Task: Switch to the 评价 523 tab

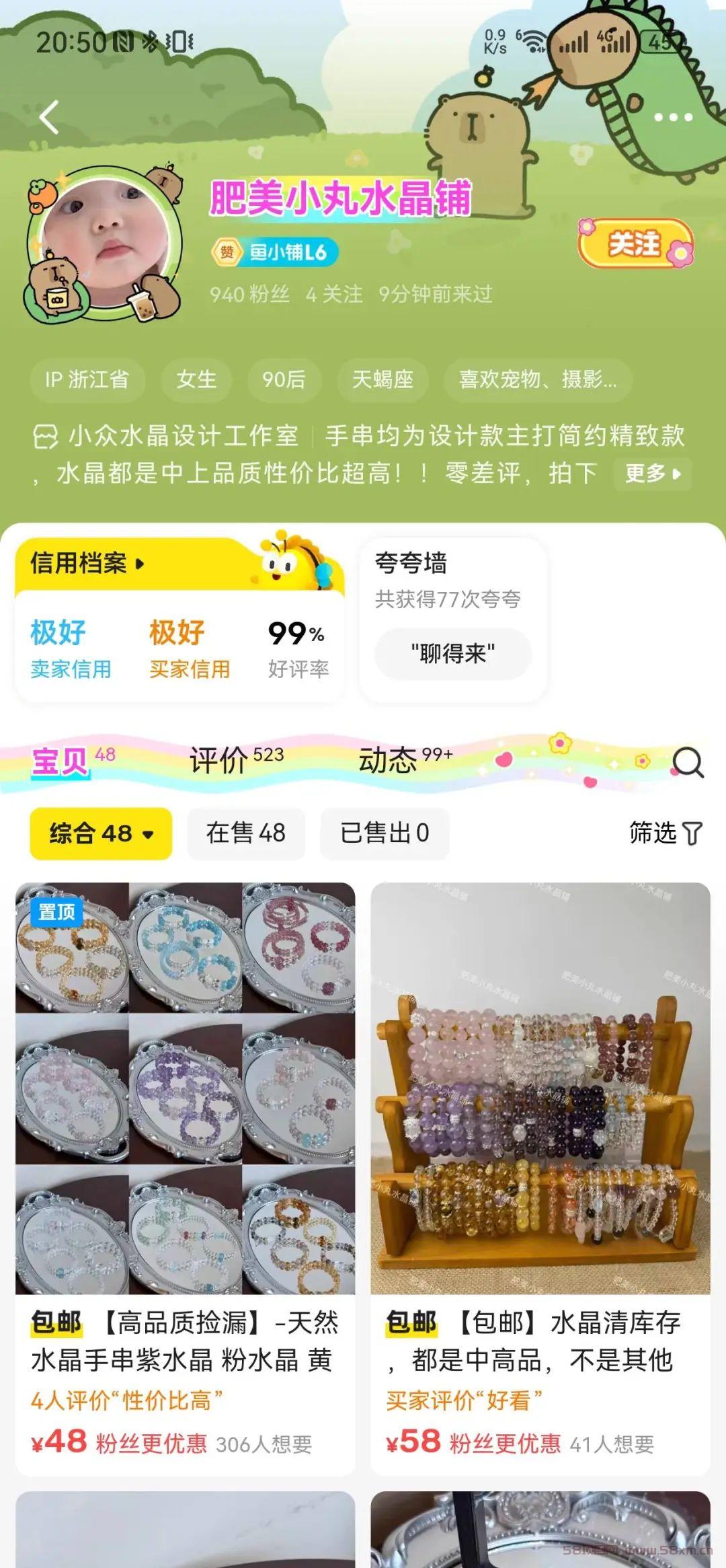Action: 237,760
